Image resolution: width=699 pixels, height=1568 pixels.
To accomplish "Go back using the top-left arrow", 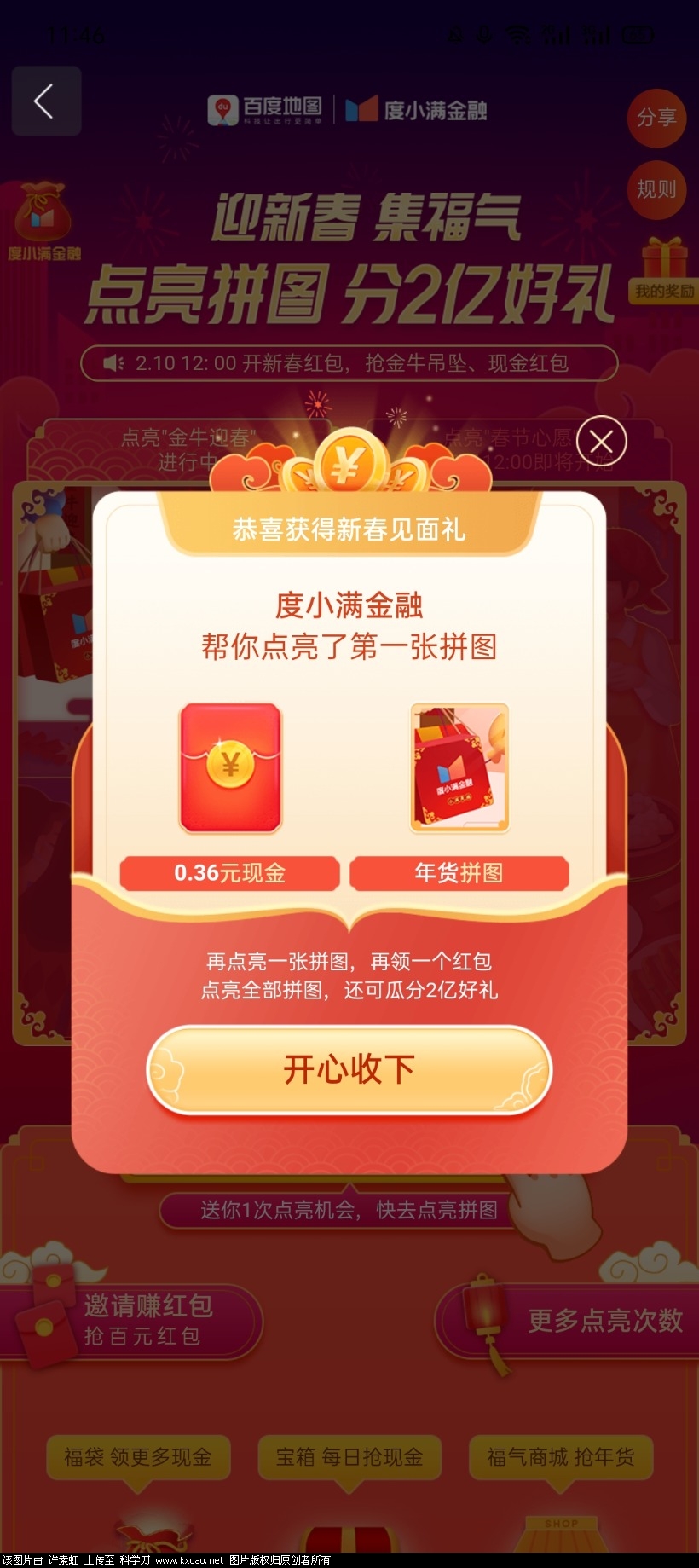I will coord(46,101).
